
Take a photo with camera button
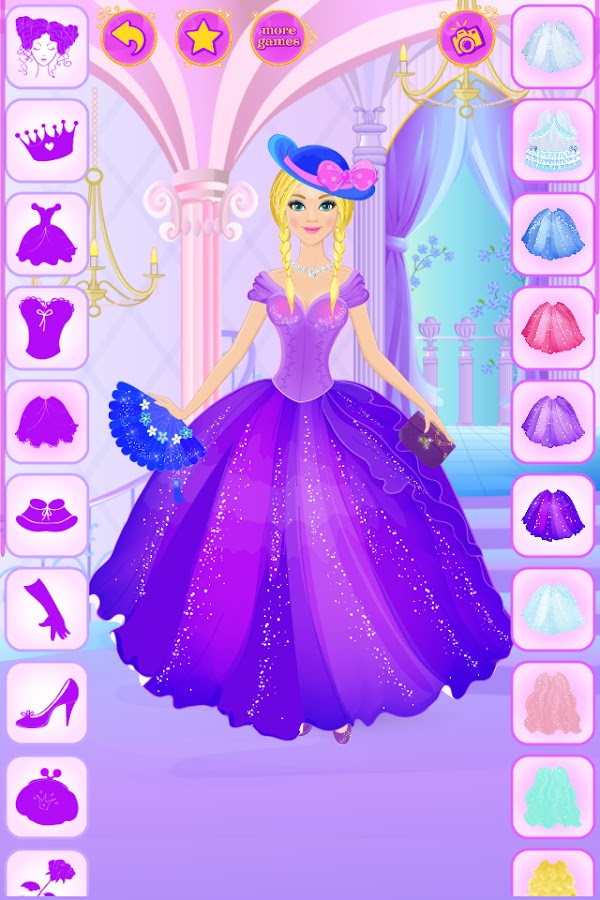[467, 39]
